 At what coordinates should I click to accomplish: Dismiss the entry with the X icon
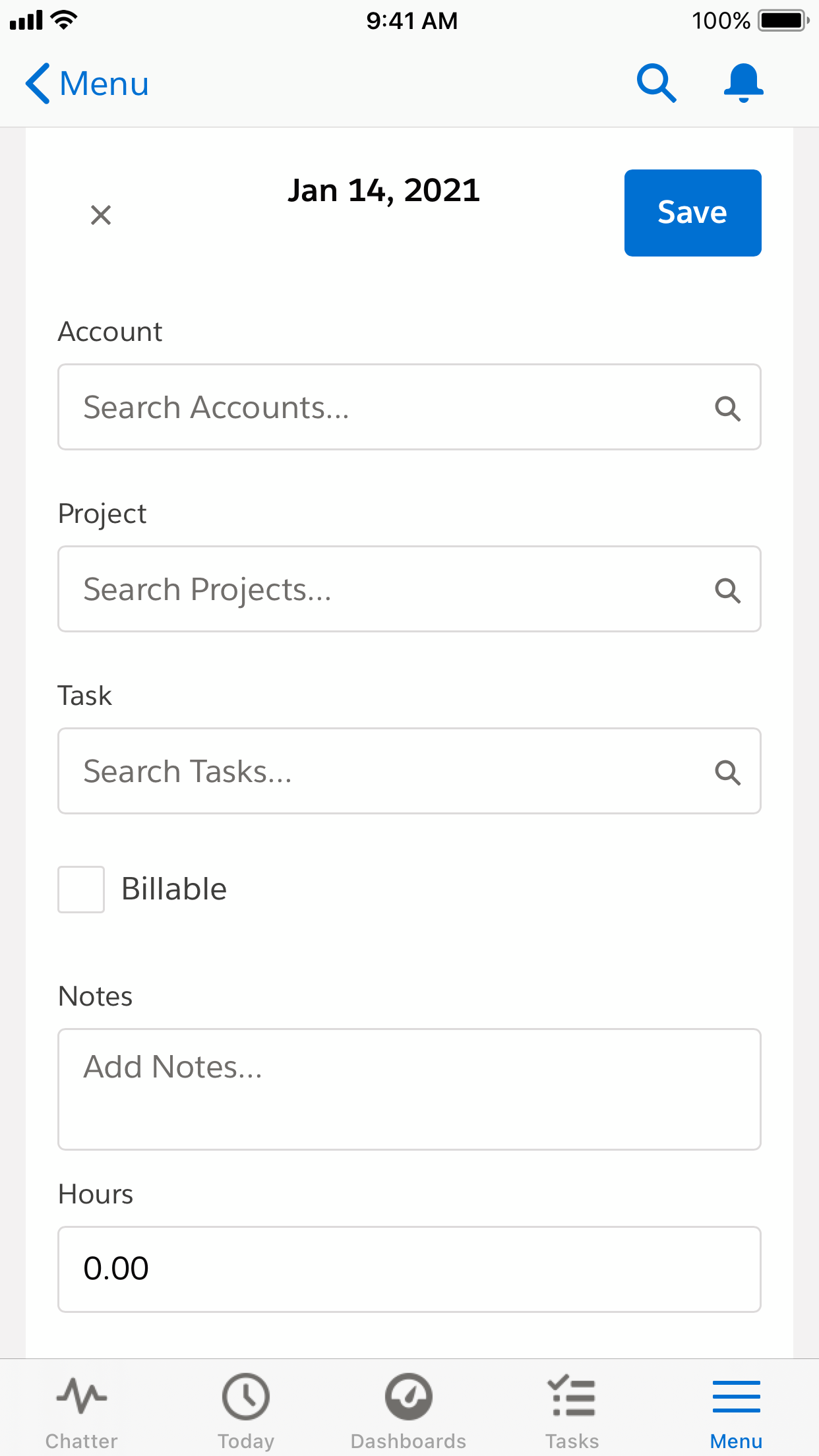pyautogui.click(x=100, y=215)
